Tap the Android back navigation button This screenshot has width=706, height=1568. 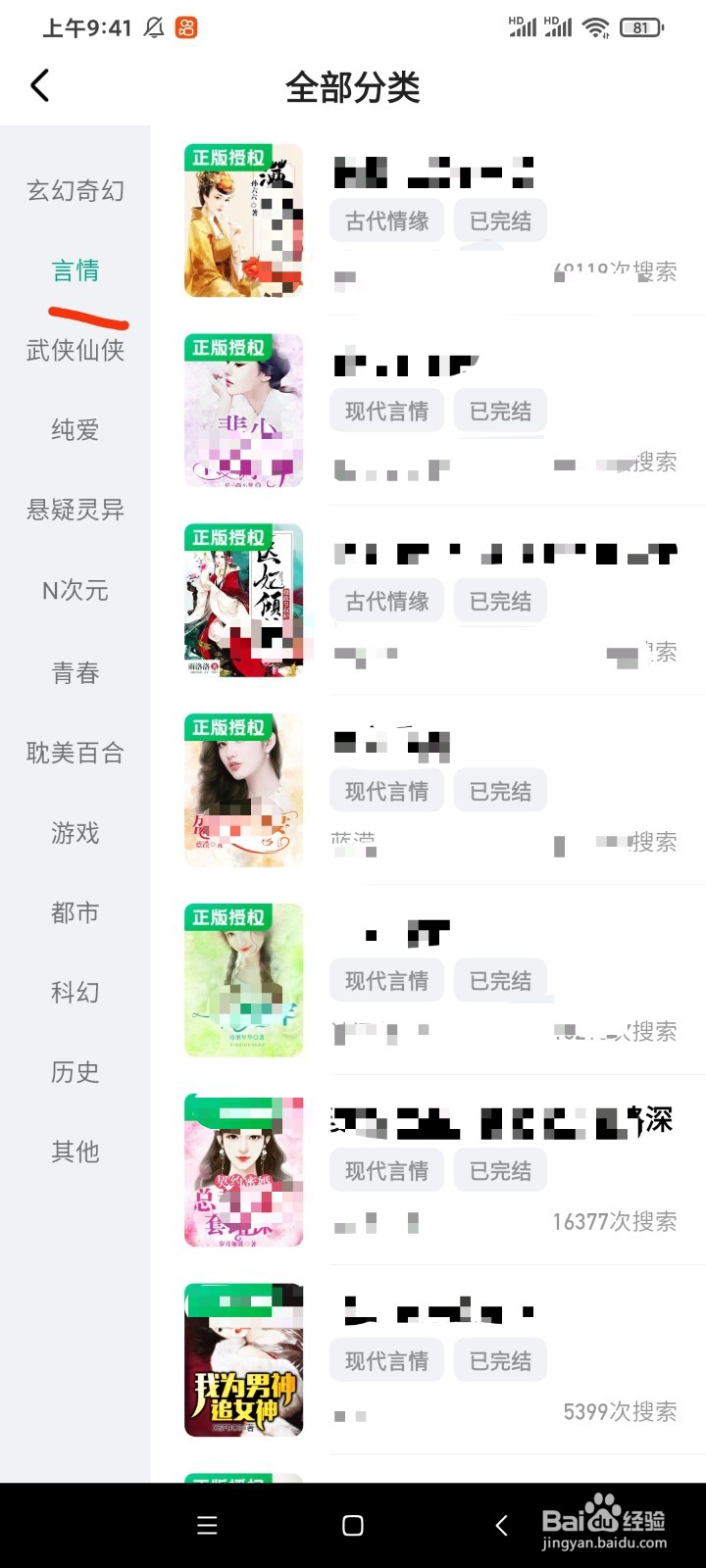click(500, 1526)
